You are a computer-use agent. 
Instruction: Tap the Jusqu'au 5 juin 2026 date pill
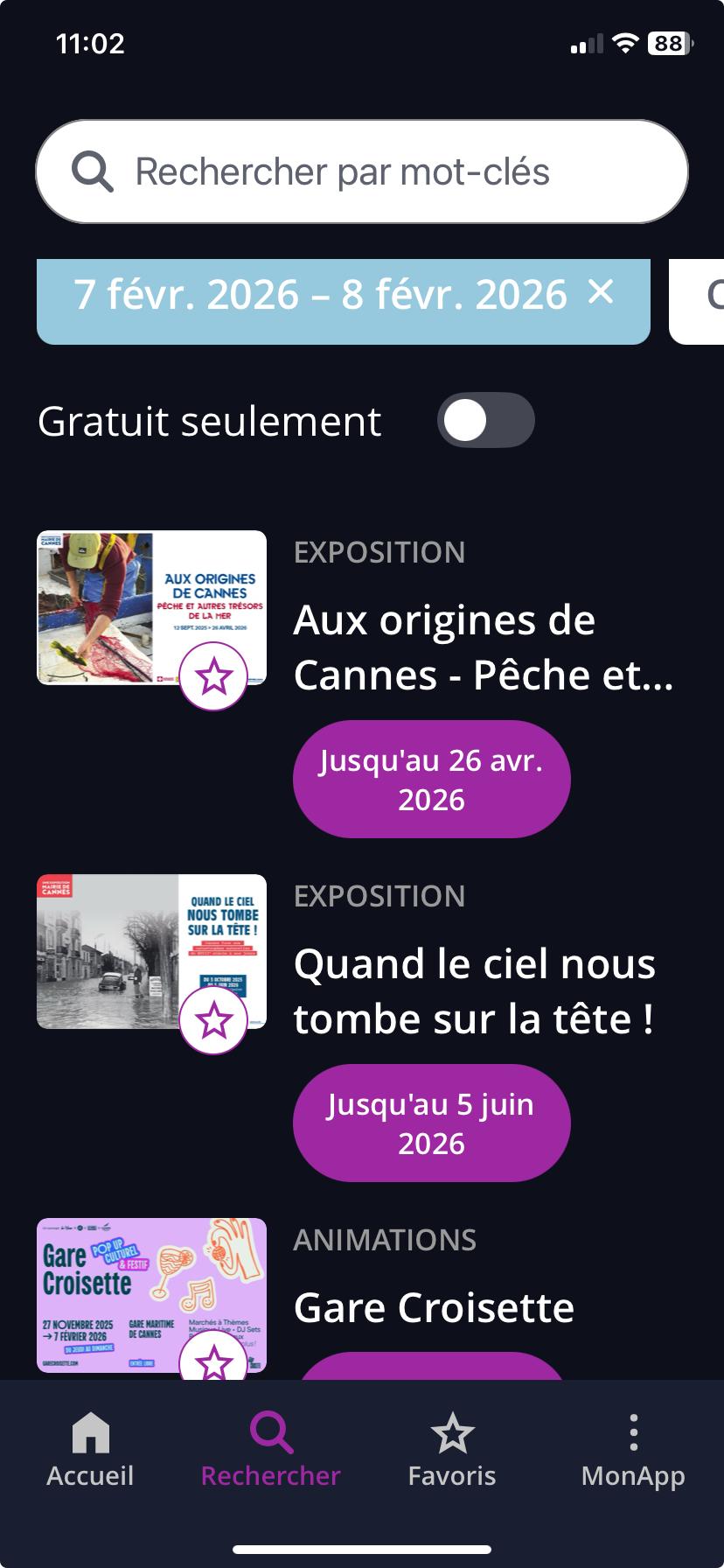[x=431, y=1123]
